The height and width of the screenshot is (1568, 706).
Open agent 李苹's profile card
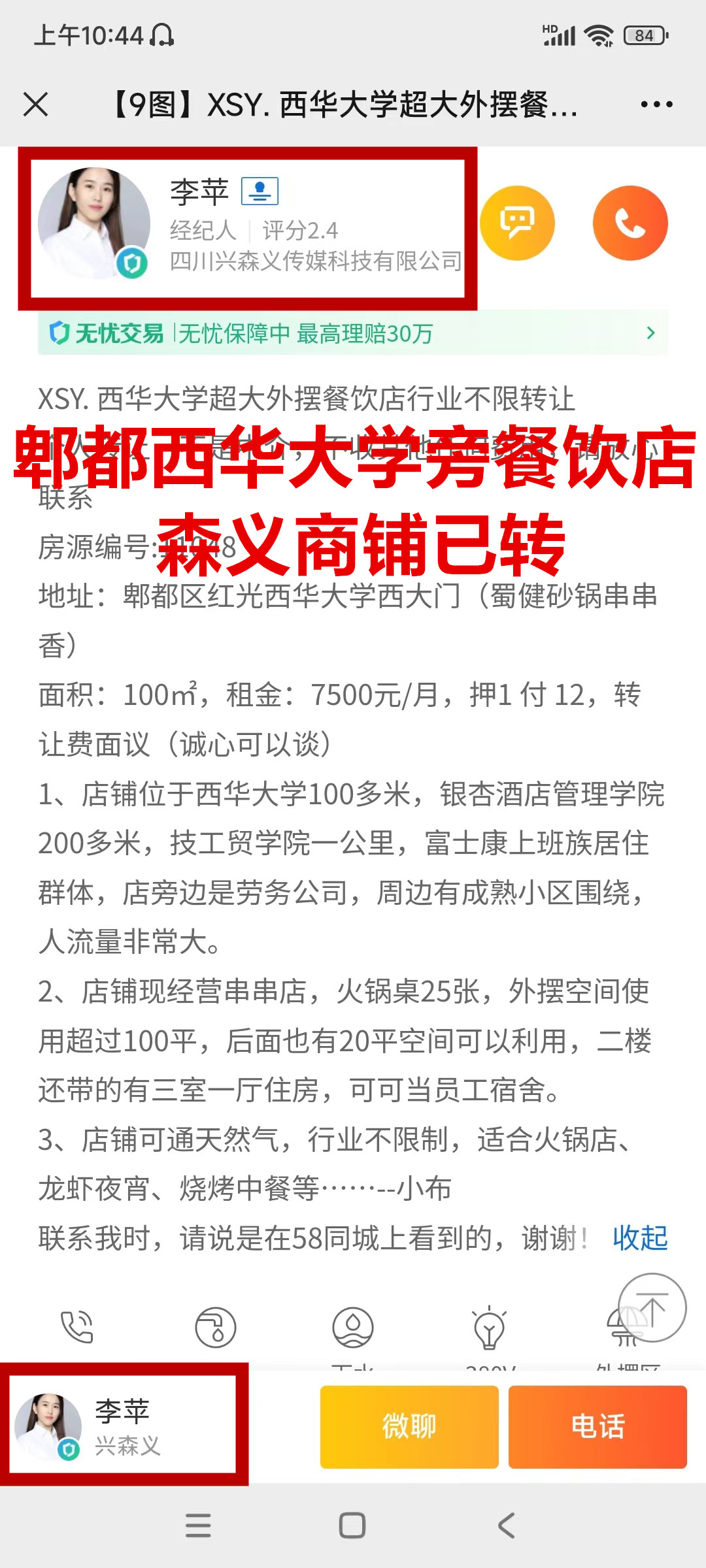[x=248, y=225]
